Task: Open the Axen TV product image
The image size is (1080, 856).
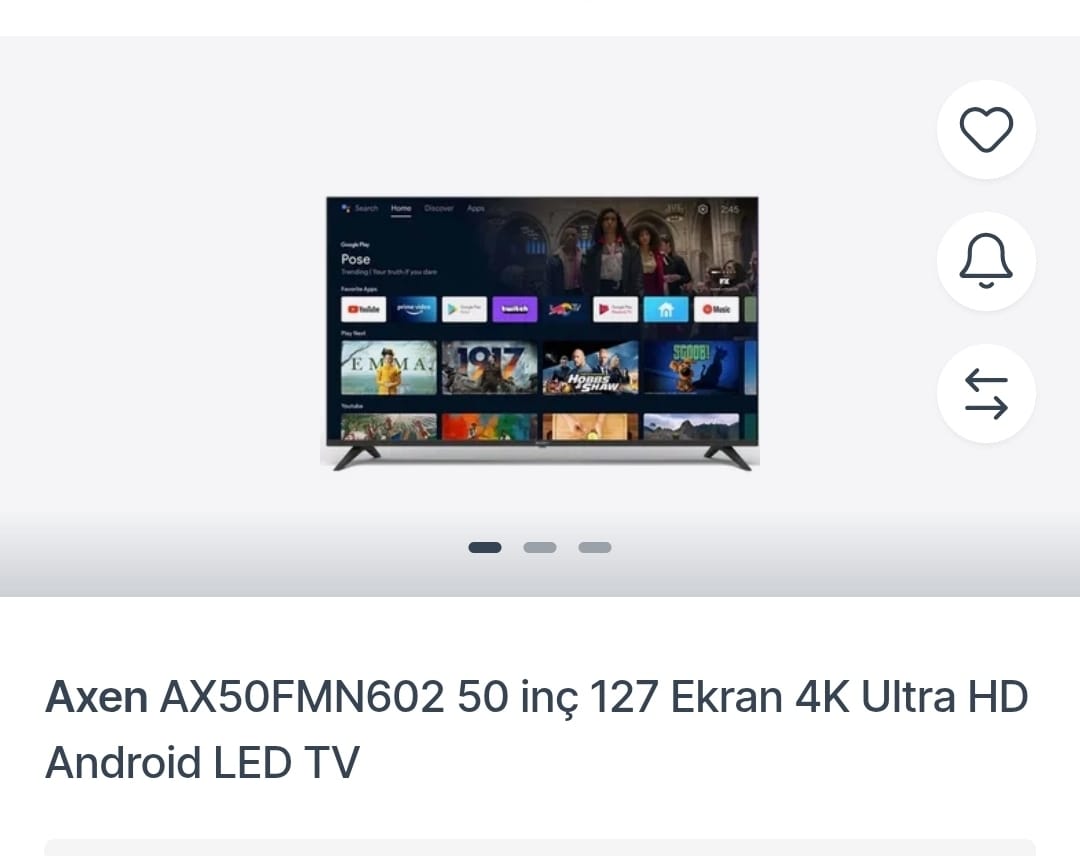Action: 540,332
